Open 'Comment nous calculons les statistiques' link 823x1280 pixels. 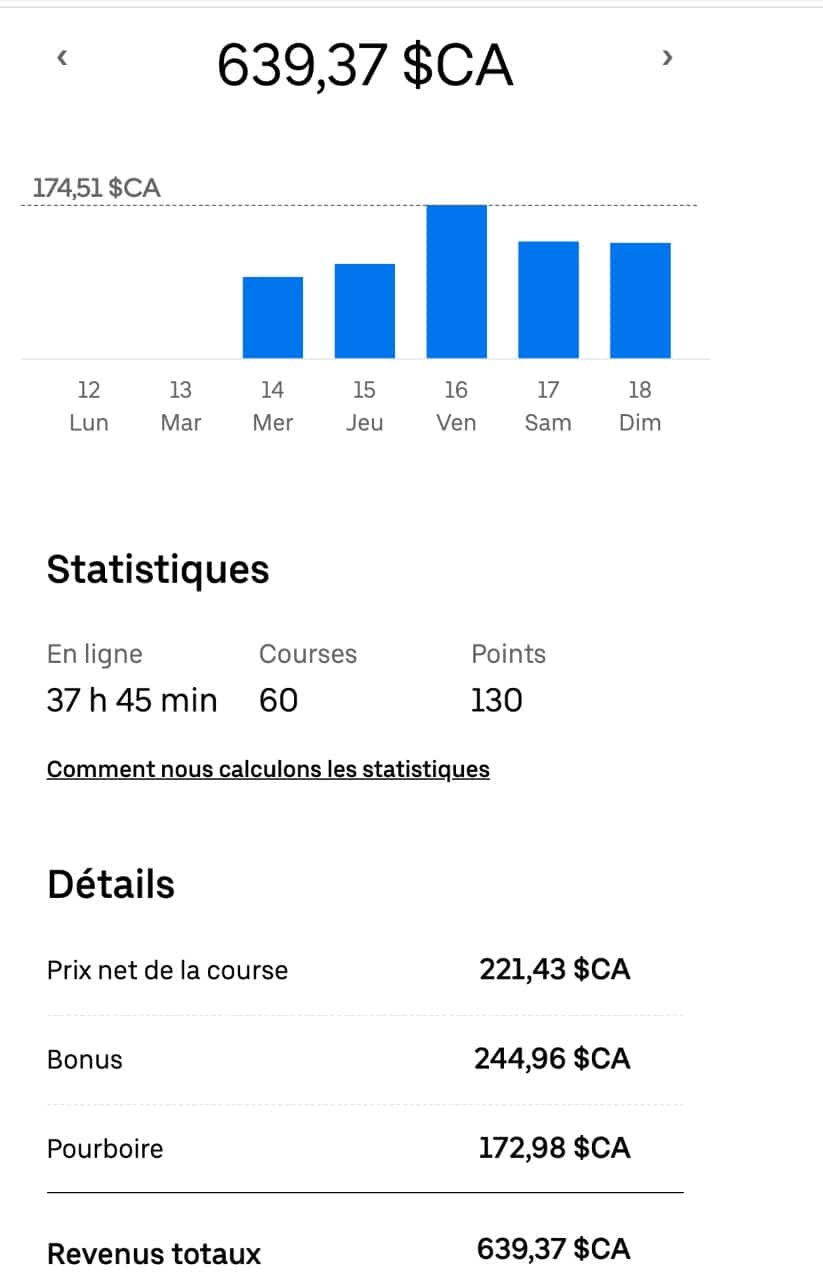tap(268, 769)
